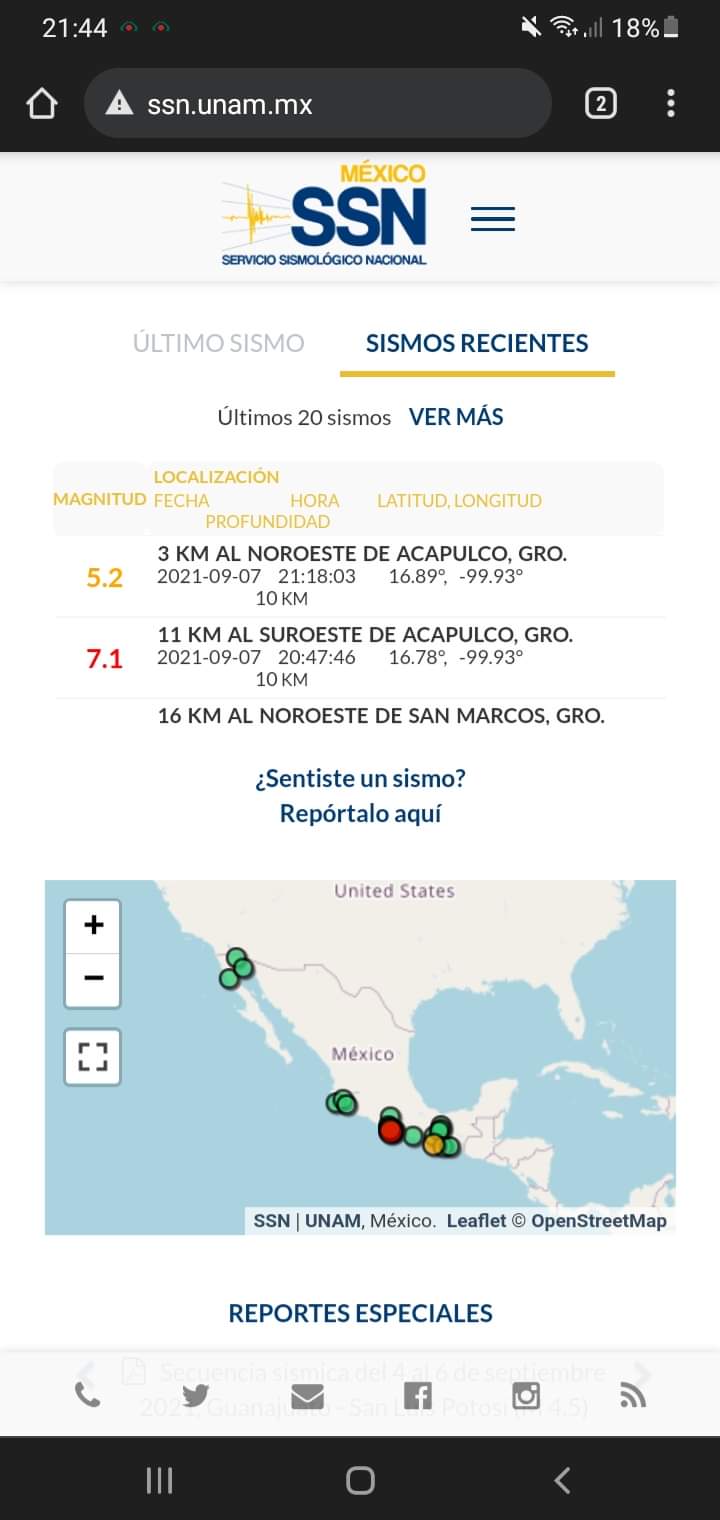The height and width of the screenshot is (1520, 720).
Task: Open the SSN Twitter page
Action: pyautogui.click(x=196, y=1396)
